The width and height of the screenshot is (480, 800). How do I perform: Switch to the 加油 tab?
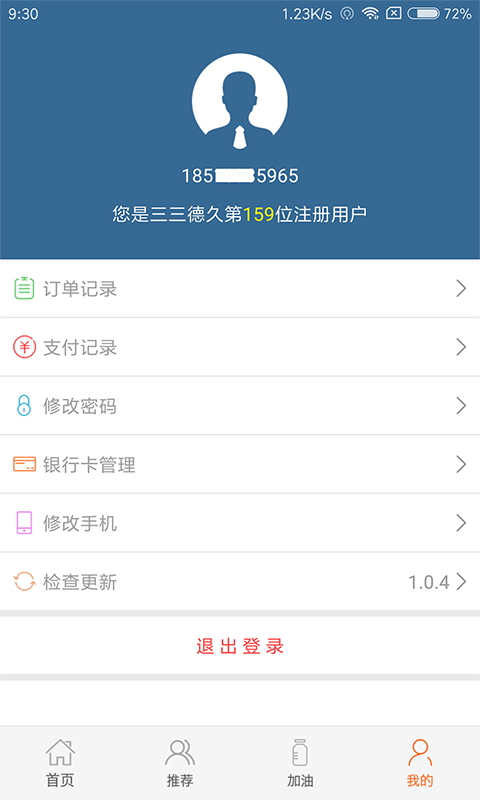coord(300,763)
